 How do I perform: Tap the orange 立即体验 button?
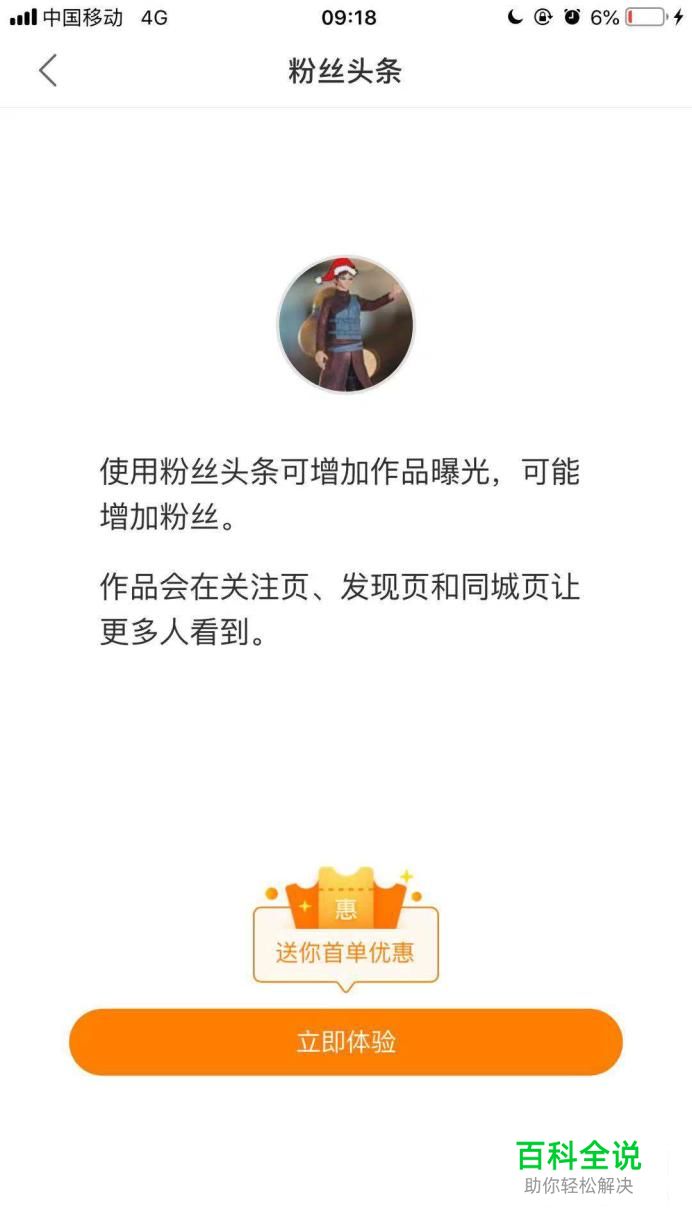coord(346,1042)
